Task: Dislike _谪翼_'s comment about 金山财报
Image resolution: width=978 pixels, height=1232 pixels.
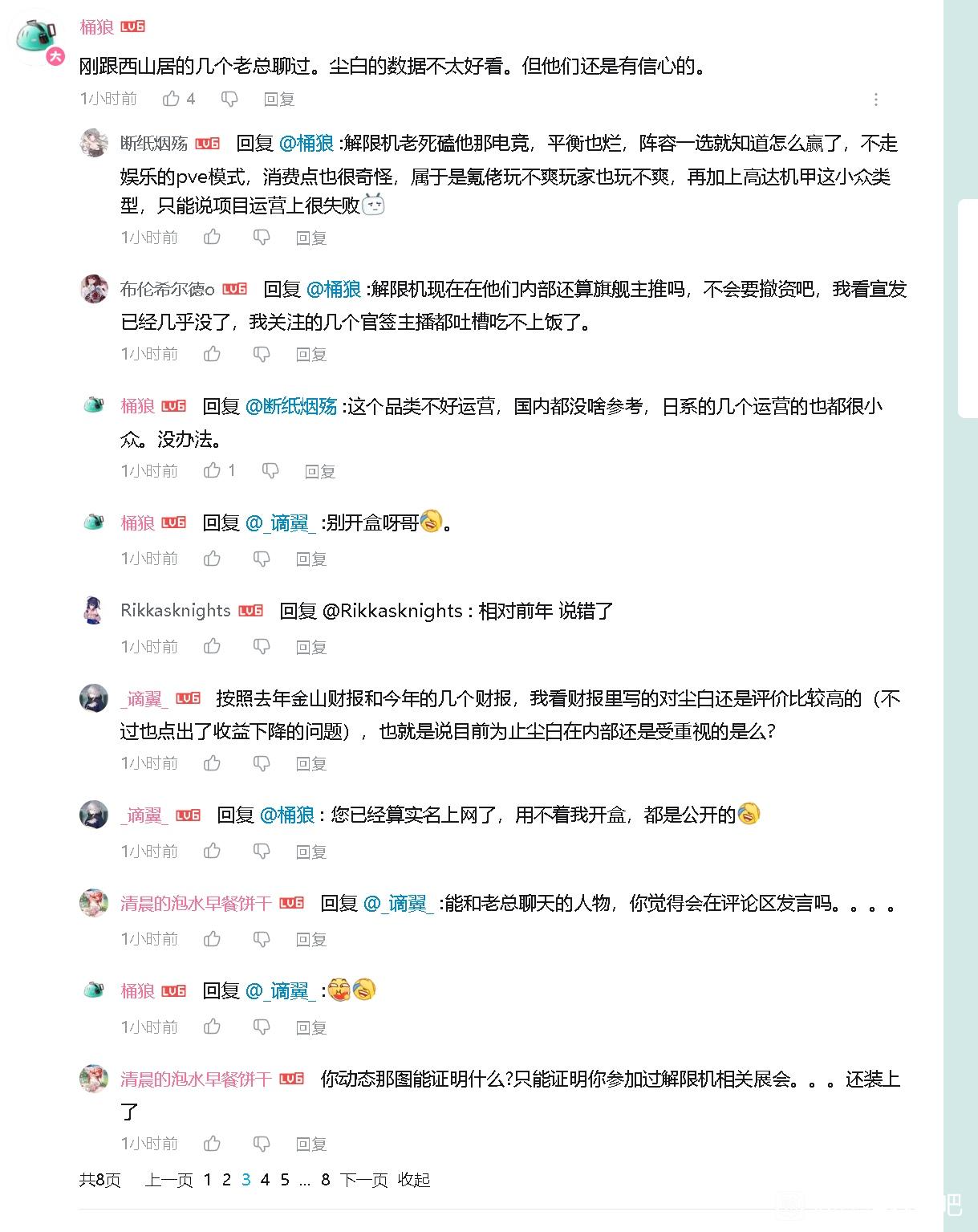Action: pos(262,763)
